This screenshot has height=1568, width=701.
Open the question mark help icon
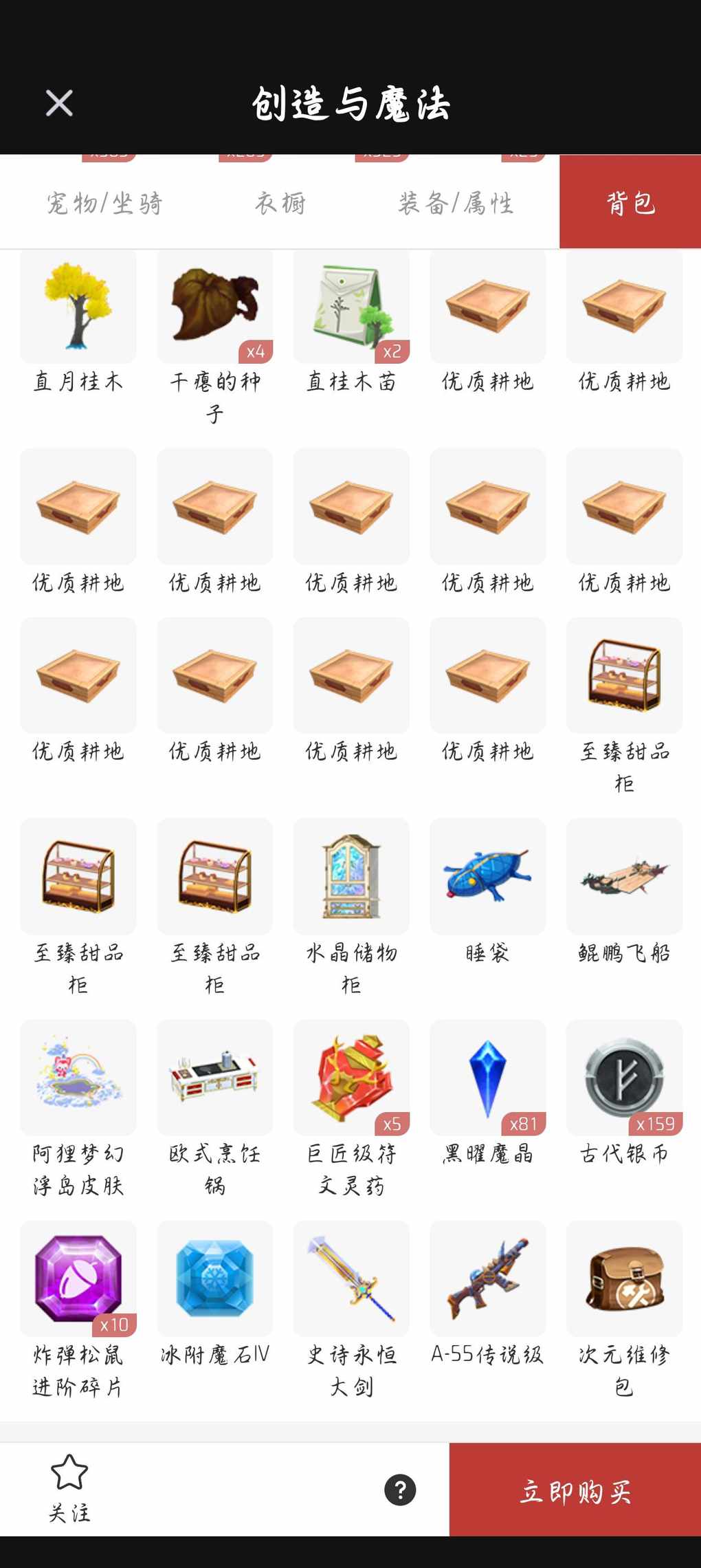(x=400, y=1490)
